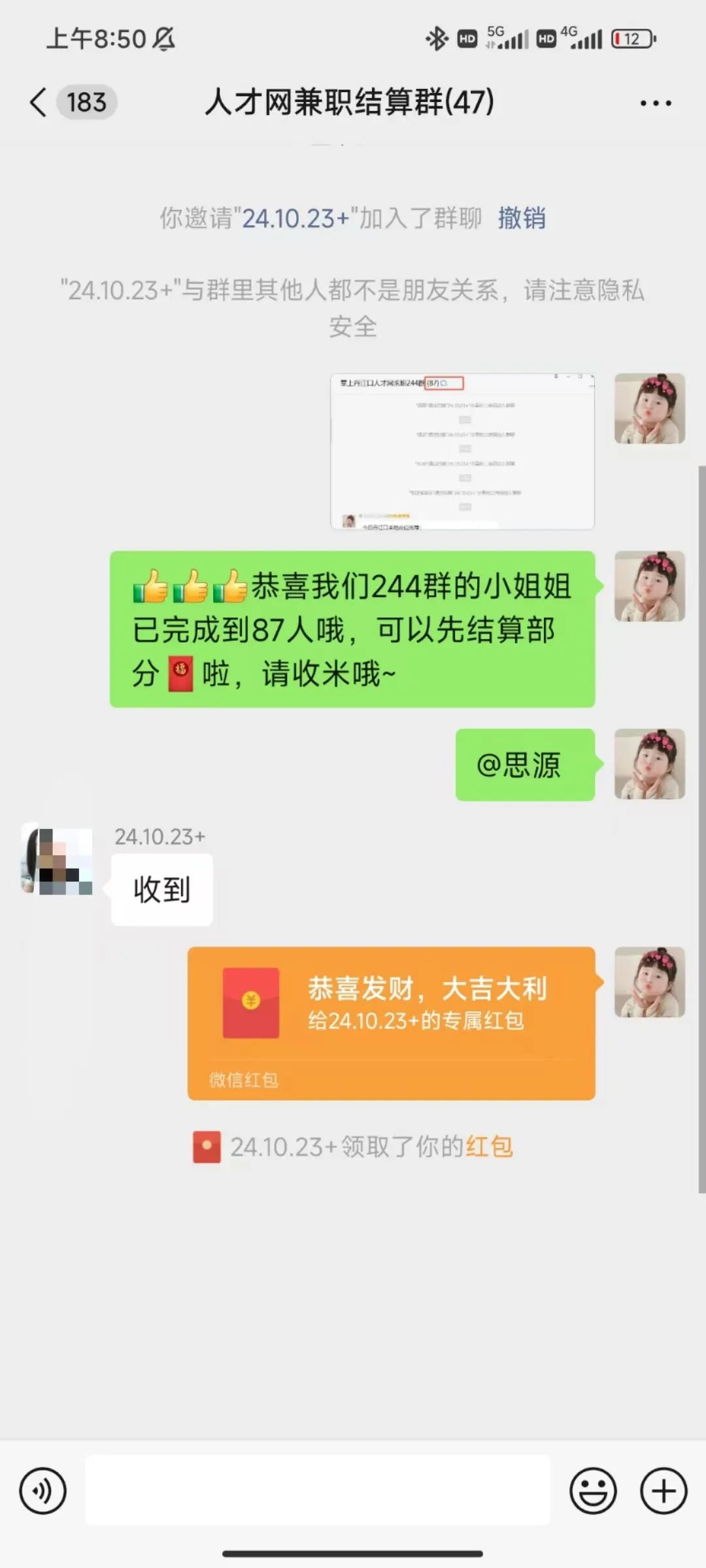View the shared screenshot image message
Viewport: 706px width, 1568px height.
tap(462, 451)
